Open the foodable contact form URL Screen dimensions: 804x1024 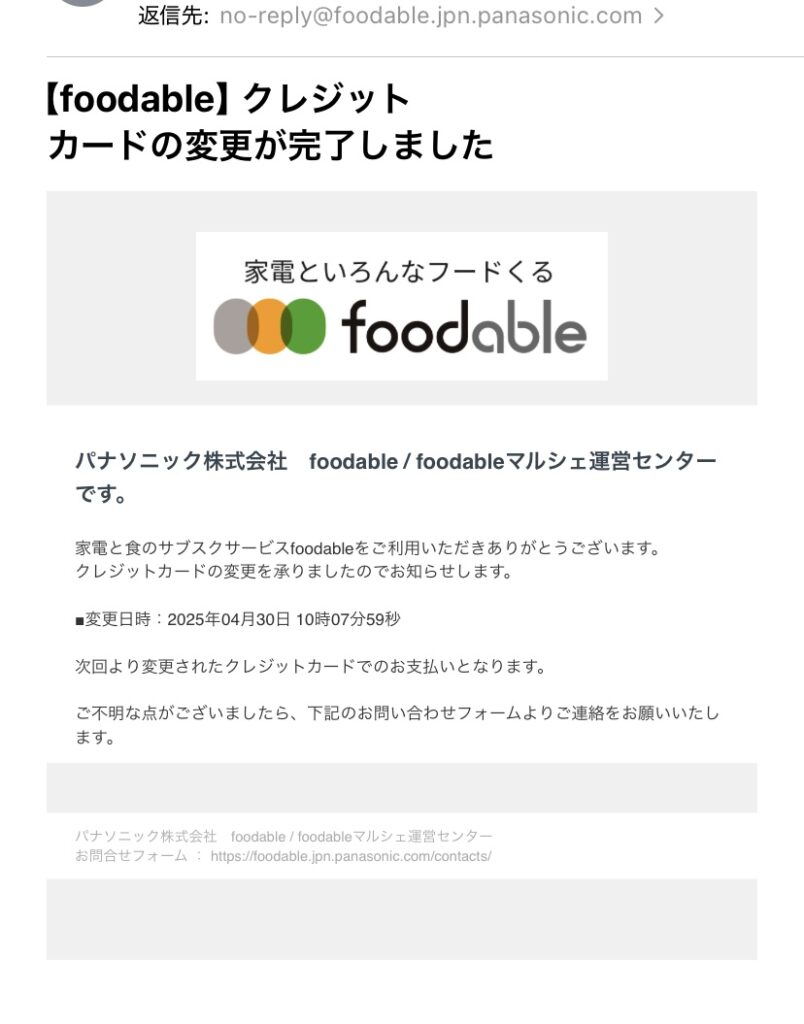pos(350,857)
